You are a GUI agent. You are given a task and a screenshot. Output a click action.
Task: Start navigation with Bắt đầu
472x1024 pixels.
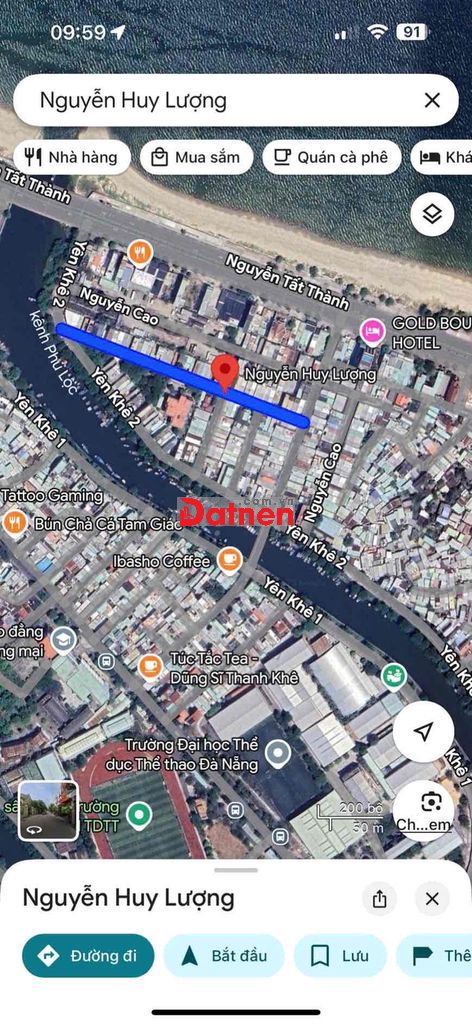[224, 955]
